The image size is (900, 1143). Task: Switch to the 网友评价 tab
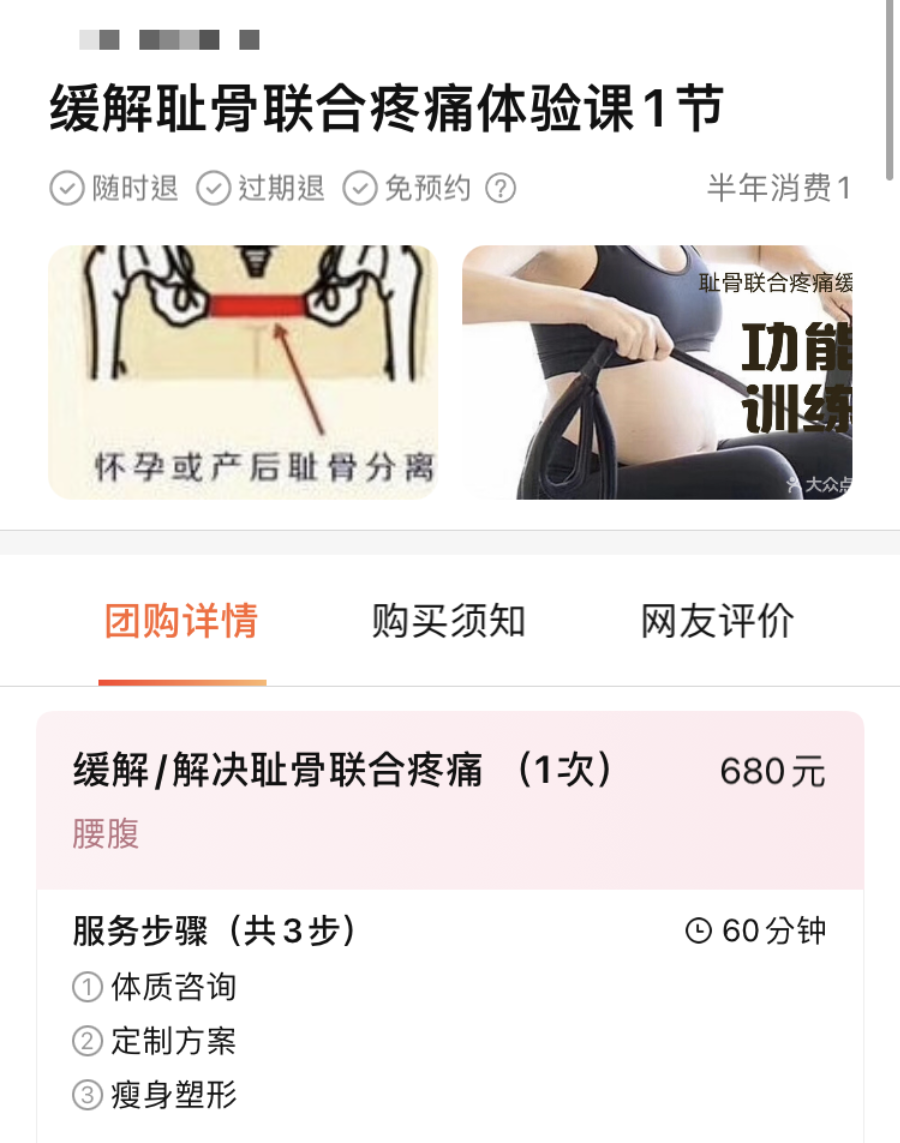717,621
